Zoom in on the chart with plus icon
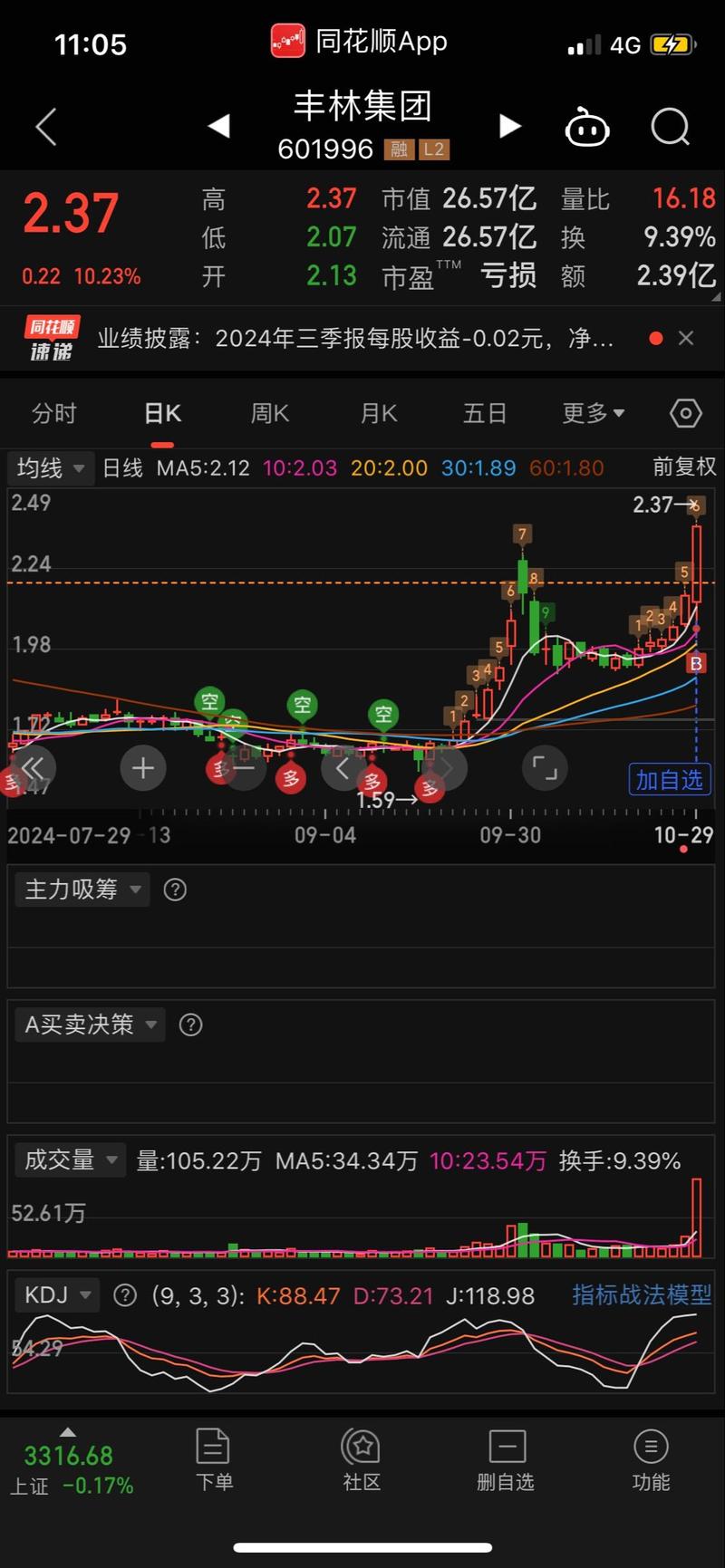Screen dimensions: 725x1568 142,767
